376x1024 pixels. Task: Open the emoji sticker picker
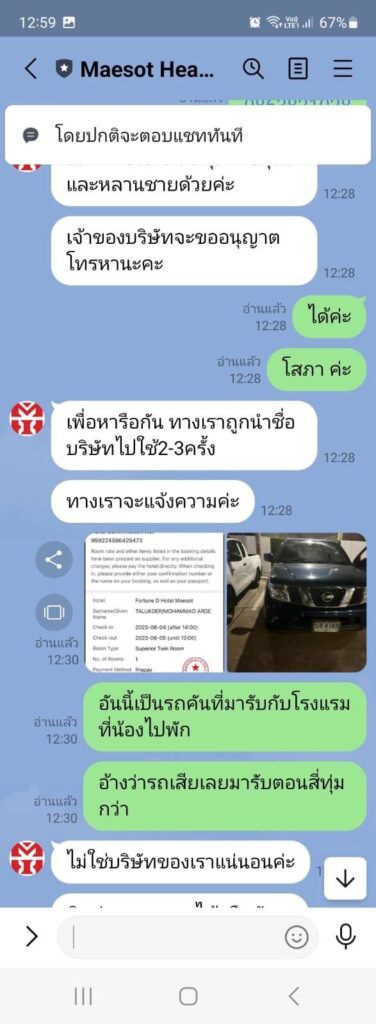pos(297,937)
